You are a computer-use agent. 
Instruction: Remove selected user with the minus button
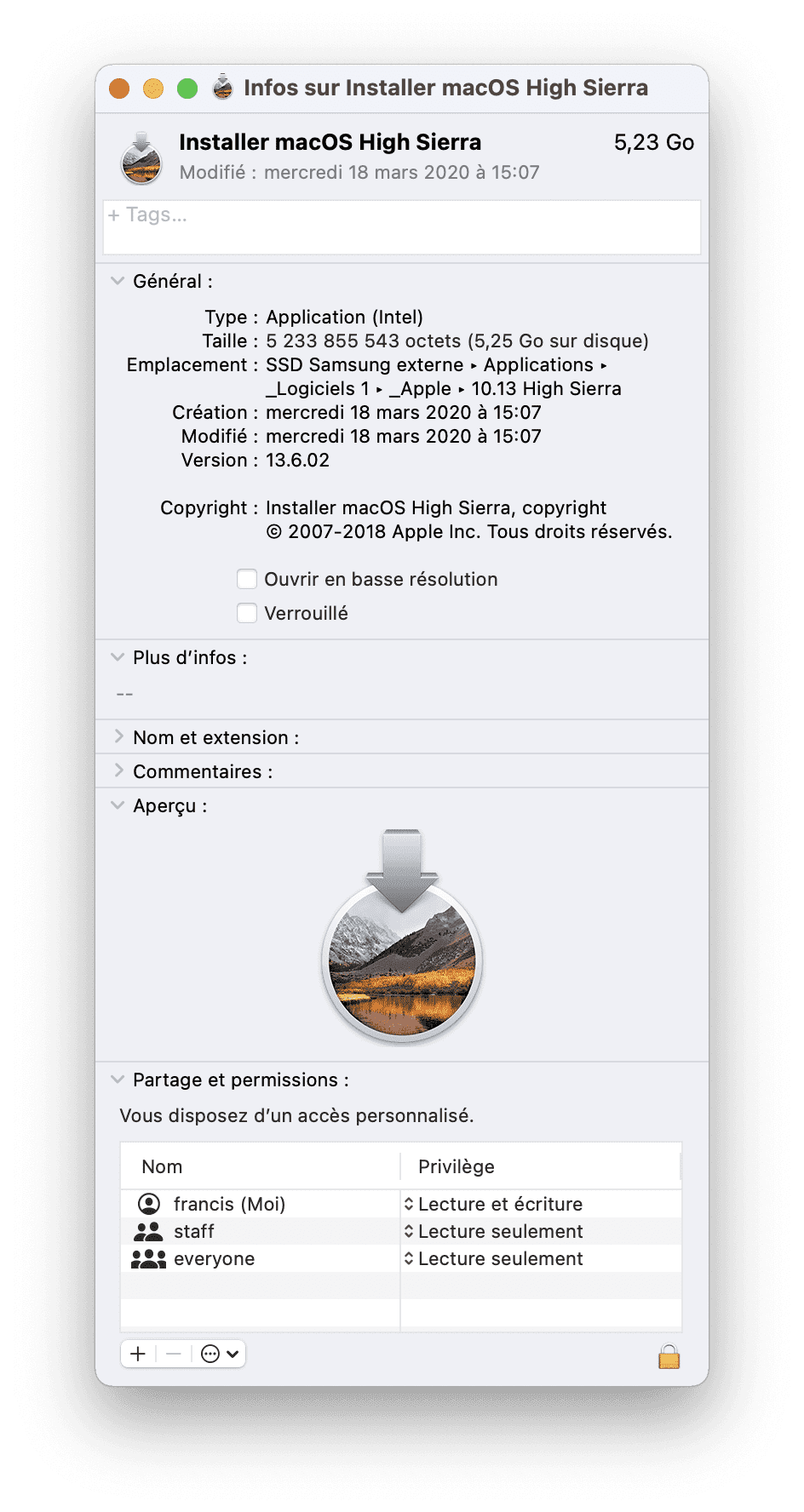(x=174, y=1354)
